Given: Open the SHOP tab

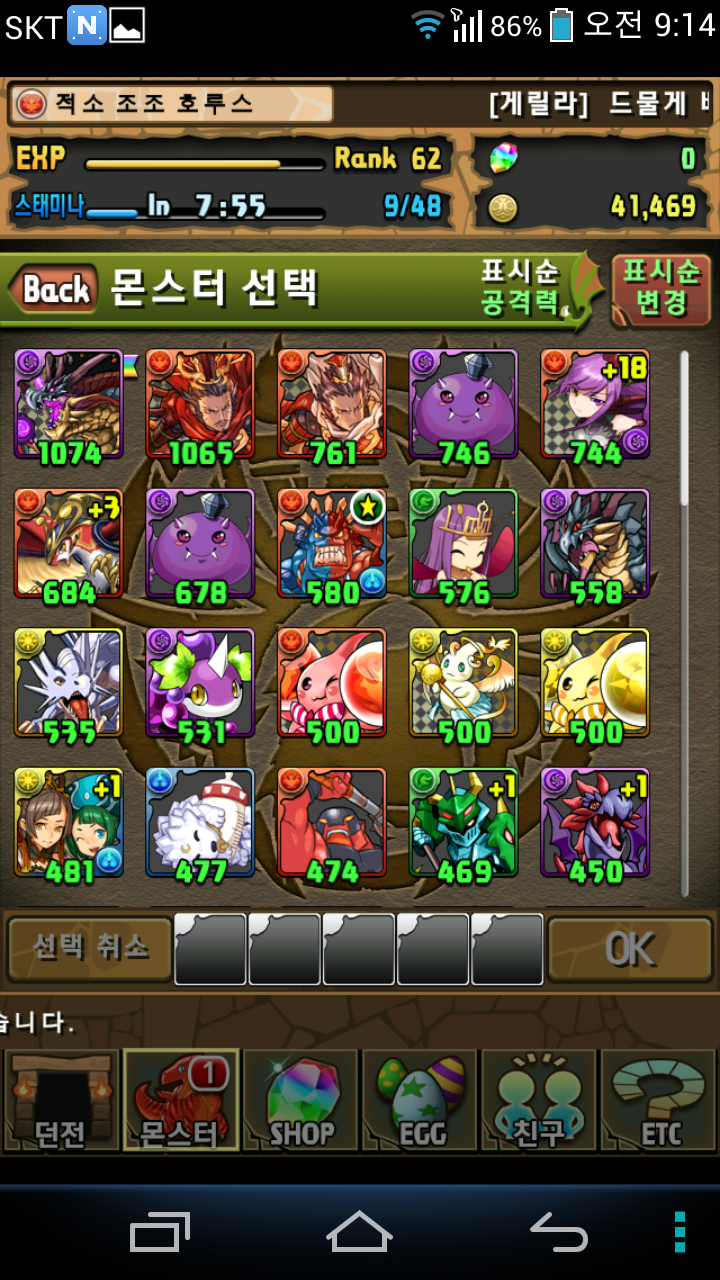Looking at the screenshot, I should pyautogui.click(x=300, y=1100).
